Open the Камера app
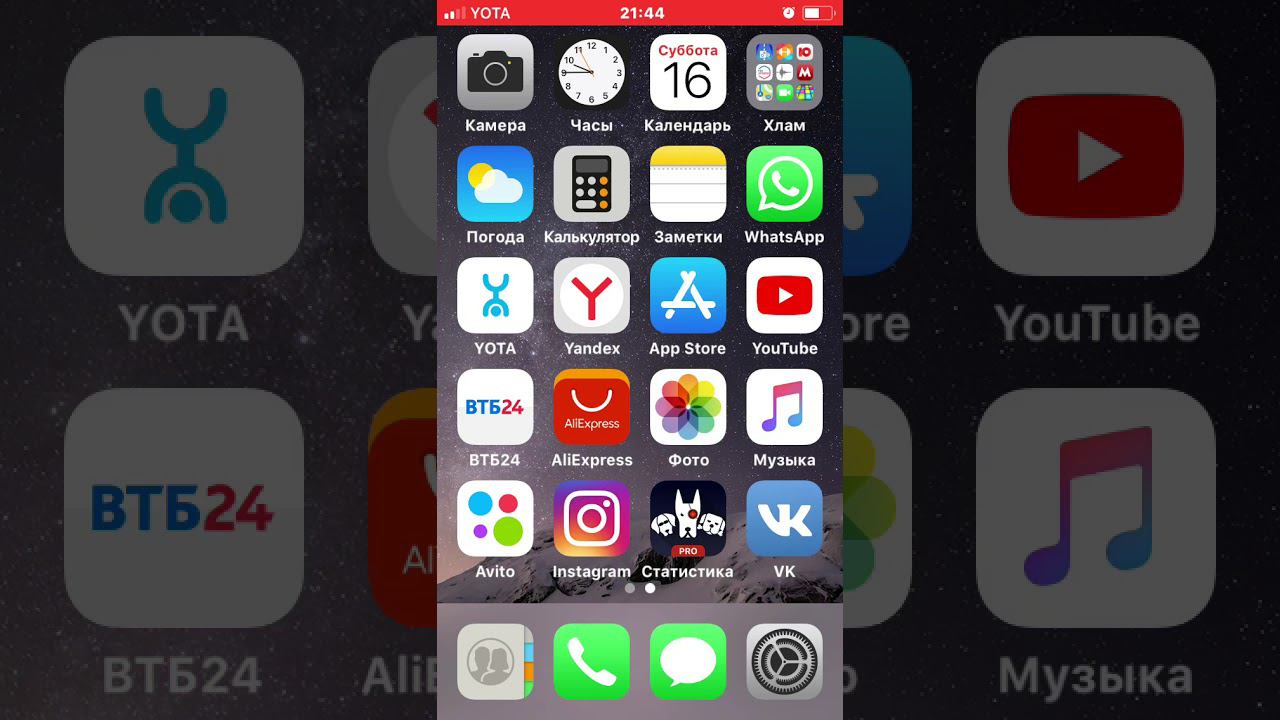Image resolution: width=1280 pixels, height=720 pixels. pyautogui.click(x=495, y=72)
